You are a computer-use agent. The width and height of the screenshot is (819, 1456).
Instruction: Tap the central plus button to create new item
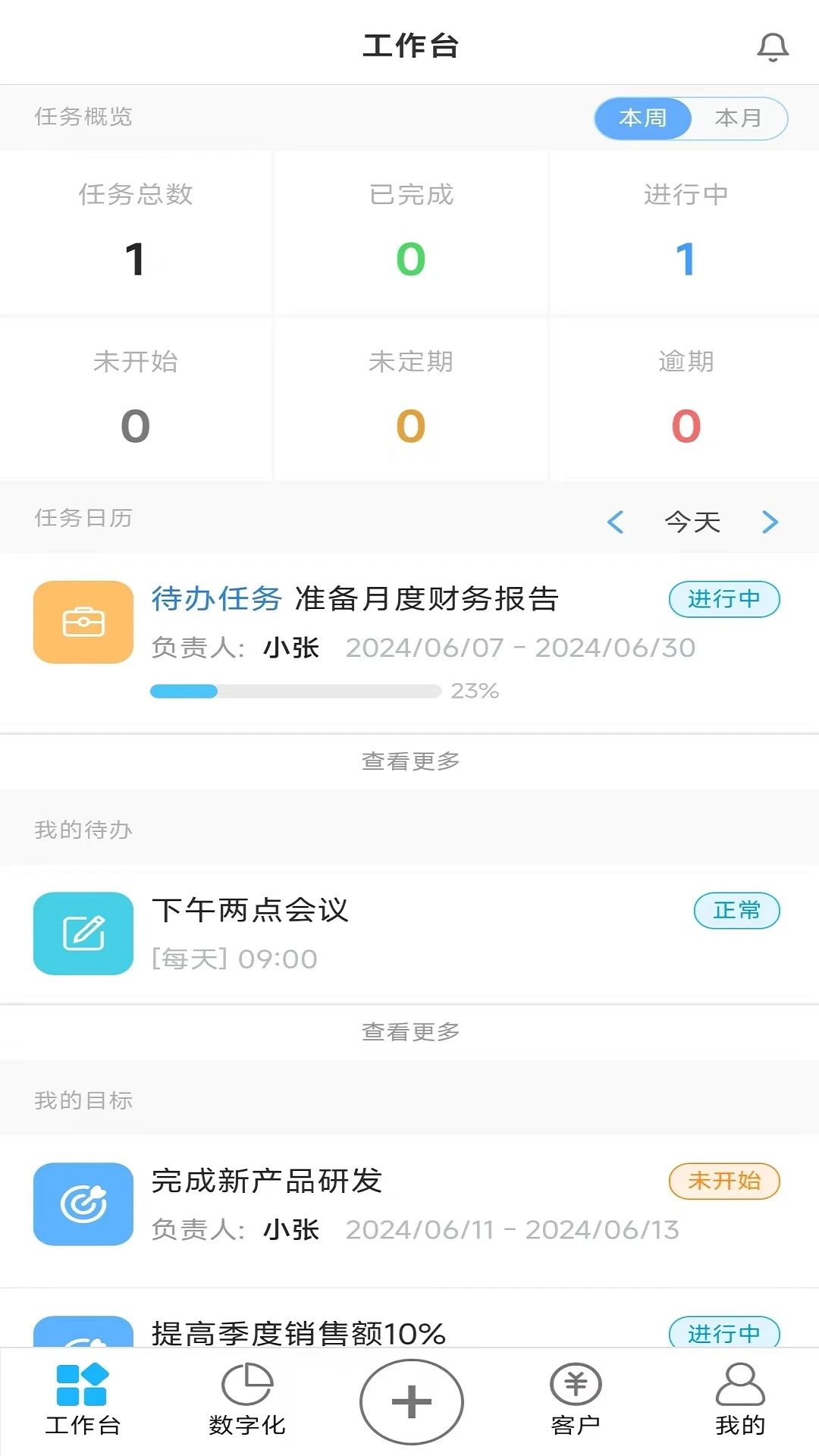[409, 1401]
